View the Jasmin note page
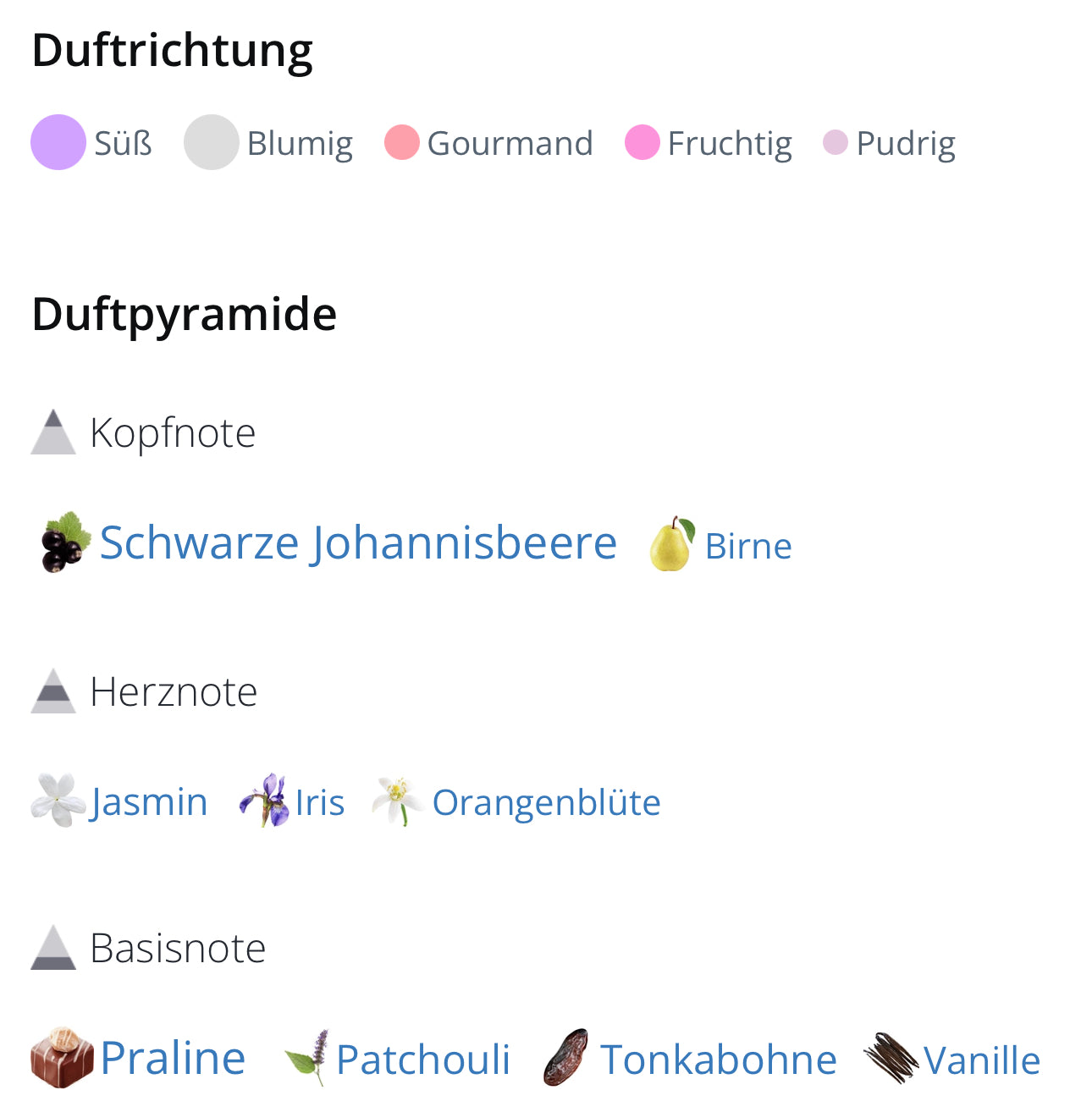This screenshot has width=1092, height=1112. coord(149,802)
